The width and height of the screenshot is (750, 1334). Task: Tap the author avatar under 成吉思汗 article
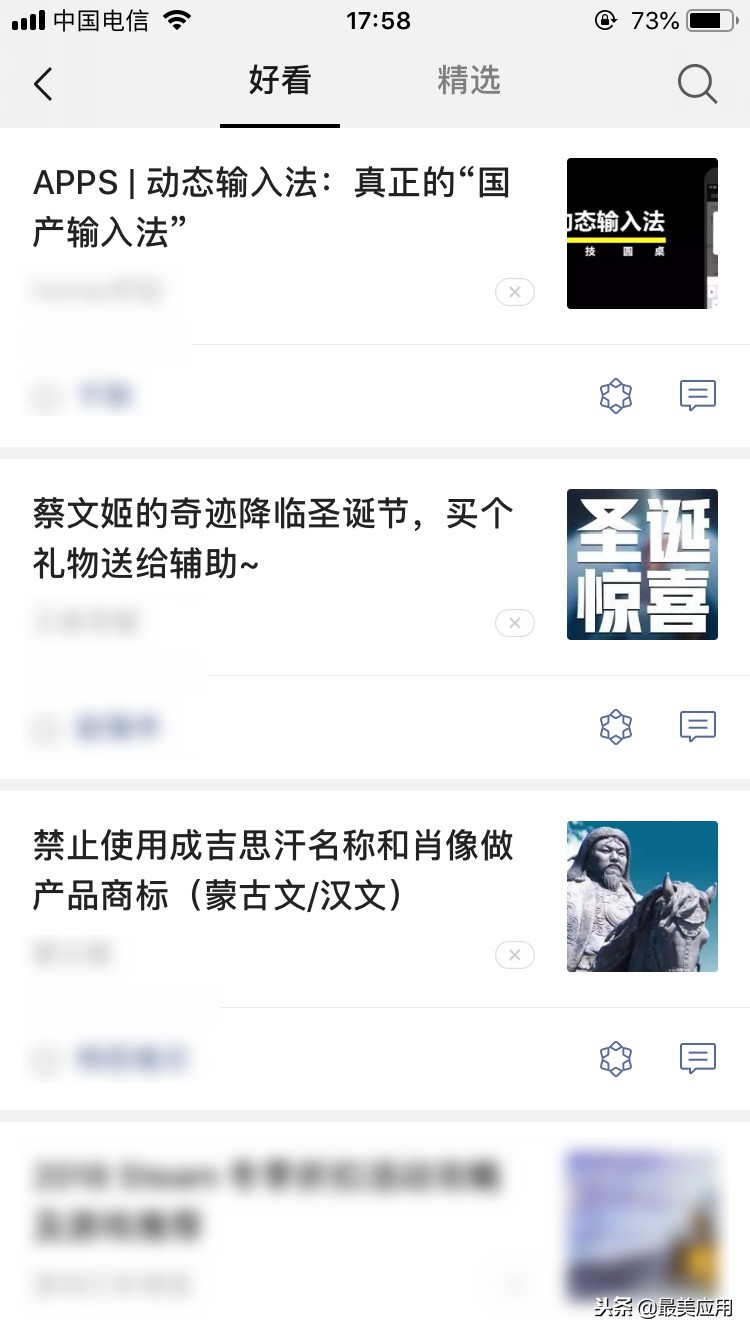[45, 1059]
